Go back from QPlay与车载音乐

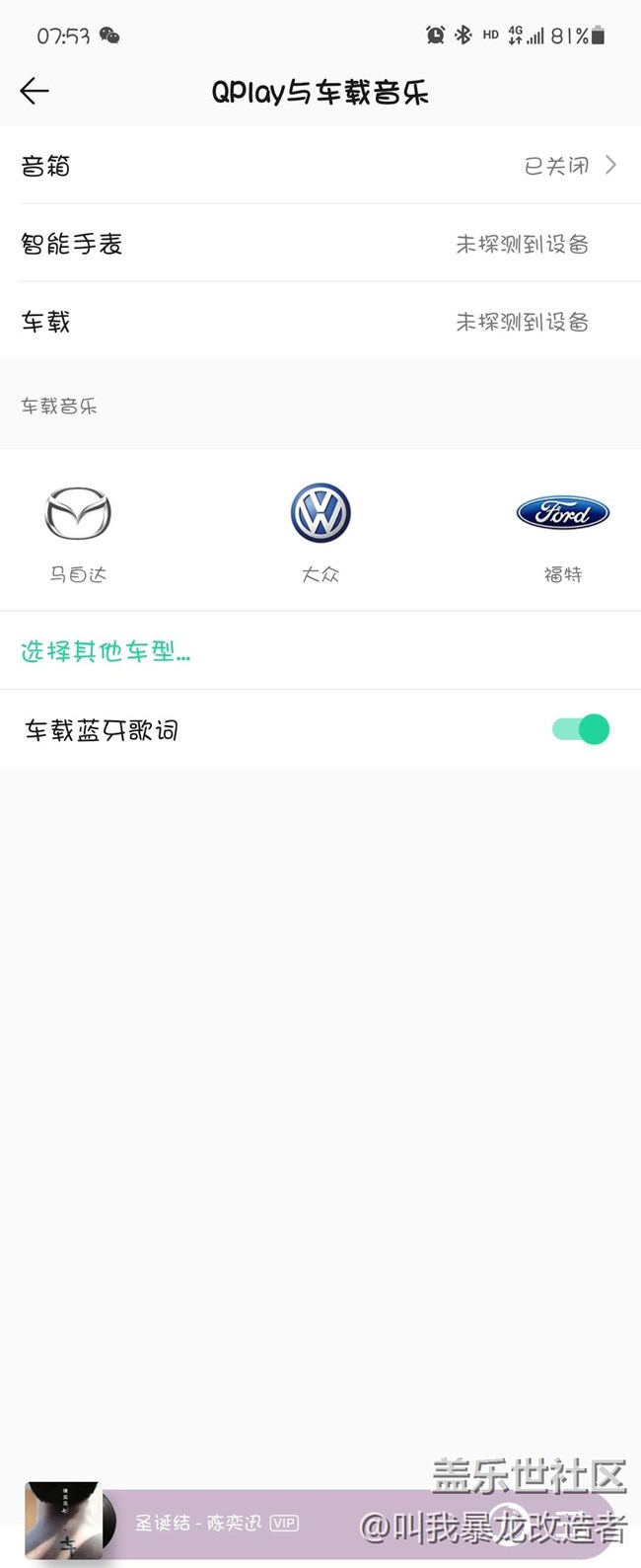click(x=35, y=92)
